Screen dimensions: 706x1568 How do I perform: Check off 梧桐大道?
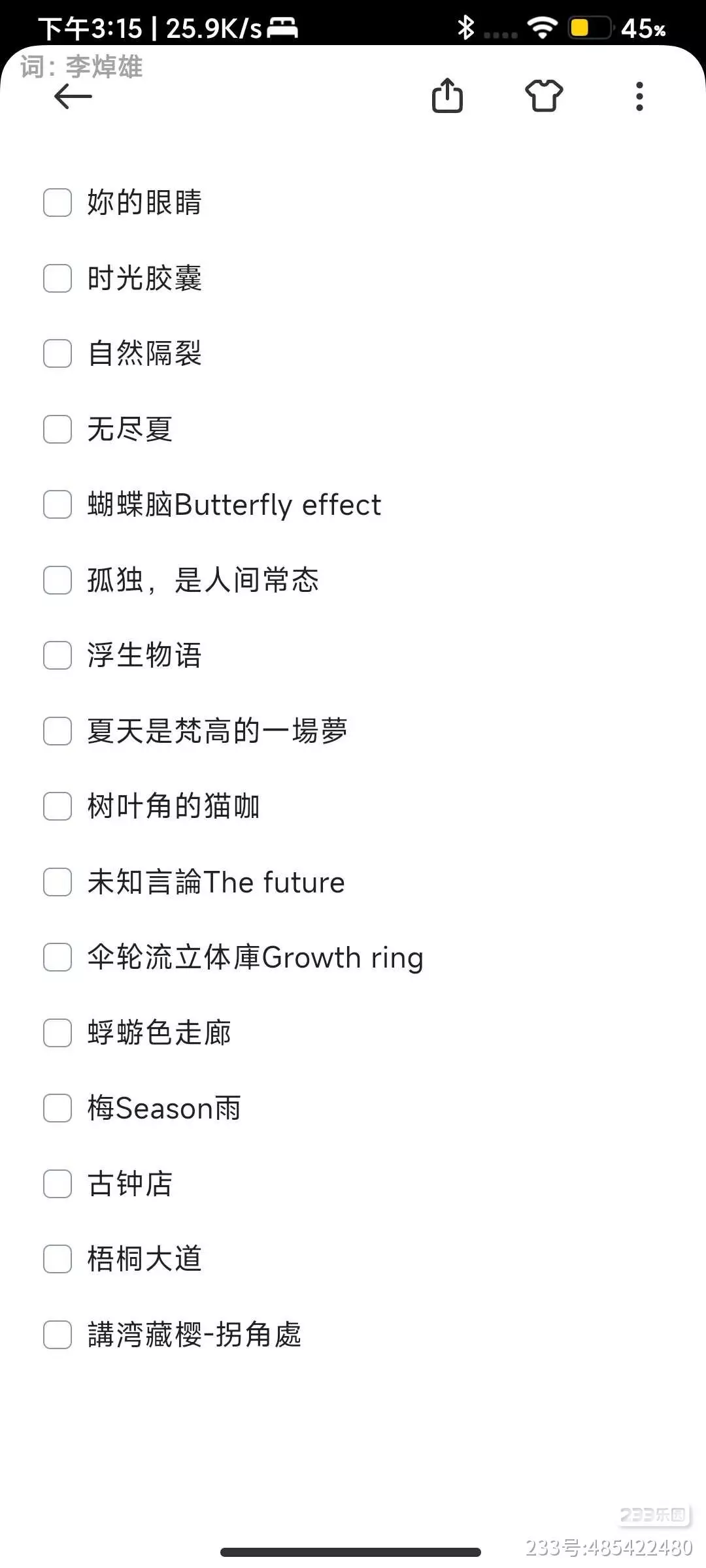(x=58, y=1259)
